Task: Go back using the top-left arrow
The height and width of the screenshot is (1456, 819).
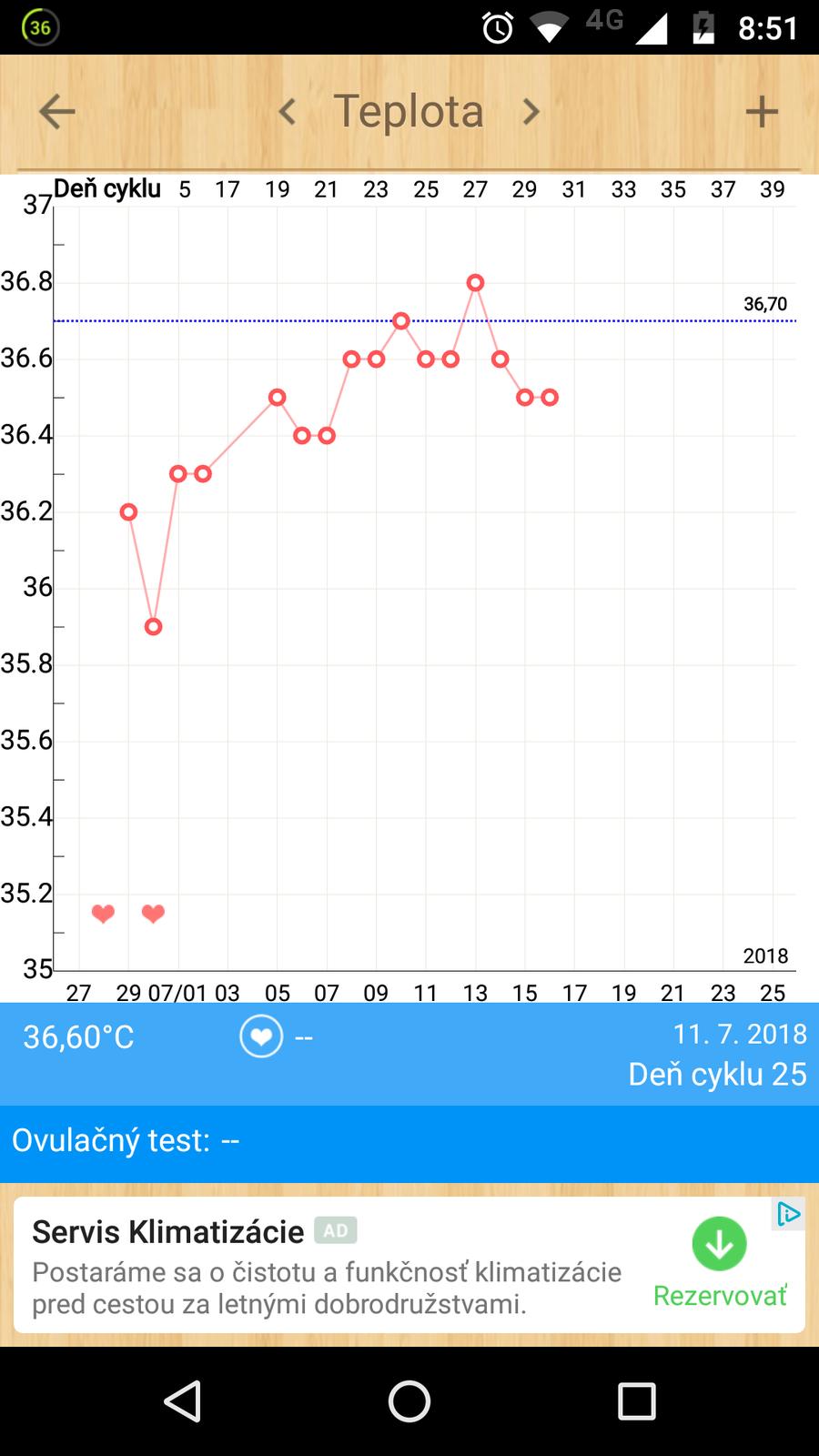Action: [56, 112]
